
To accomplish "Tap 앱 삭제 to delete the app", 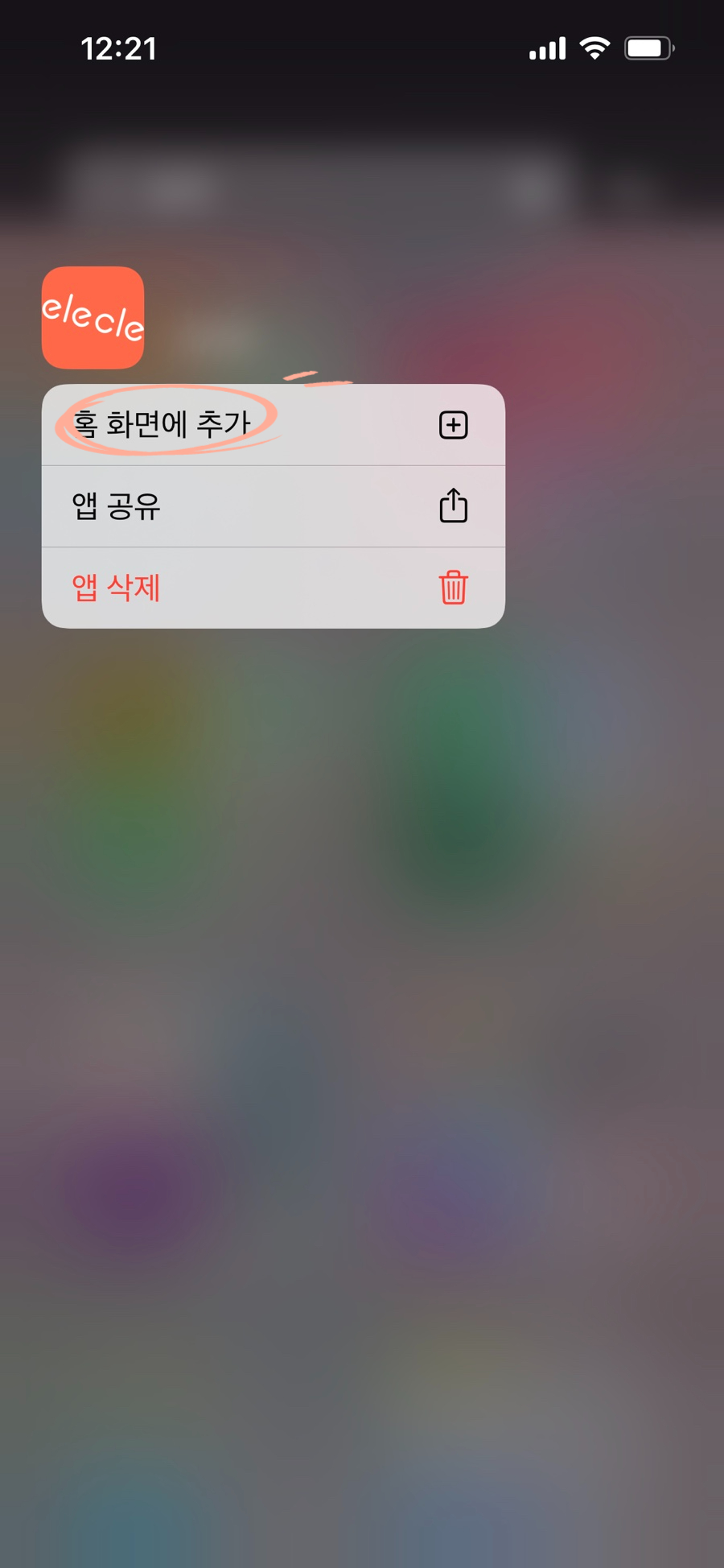I will [272, 588].
